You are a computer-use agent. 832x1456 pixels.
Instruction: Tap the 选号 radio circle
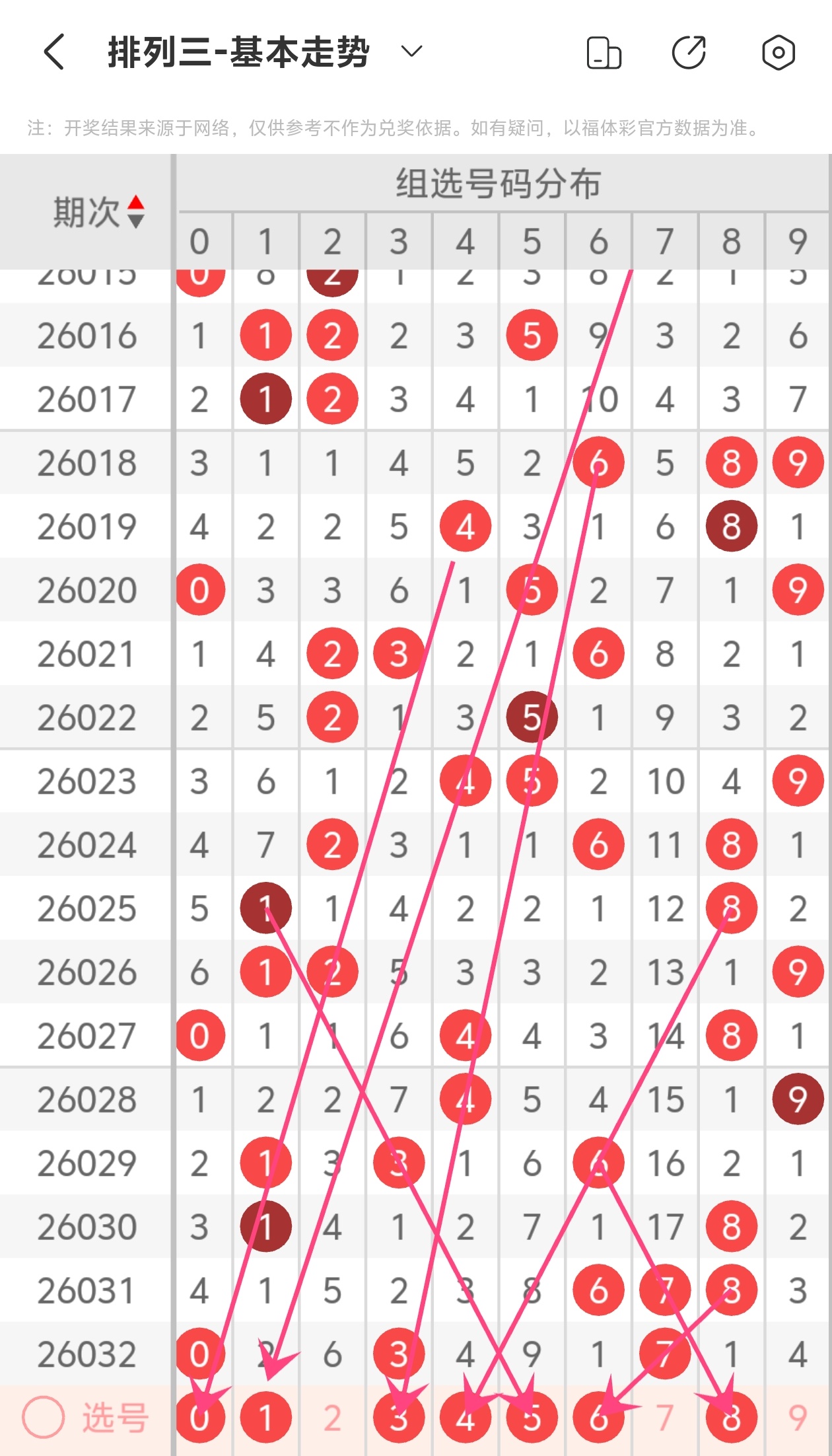click(x=44, y=1418)
